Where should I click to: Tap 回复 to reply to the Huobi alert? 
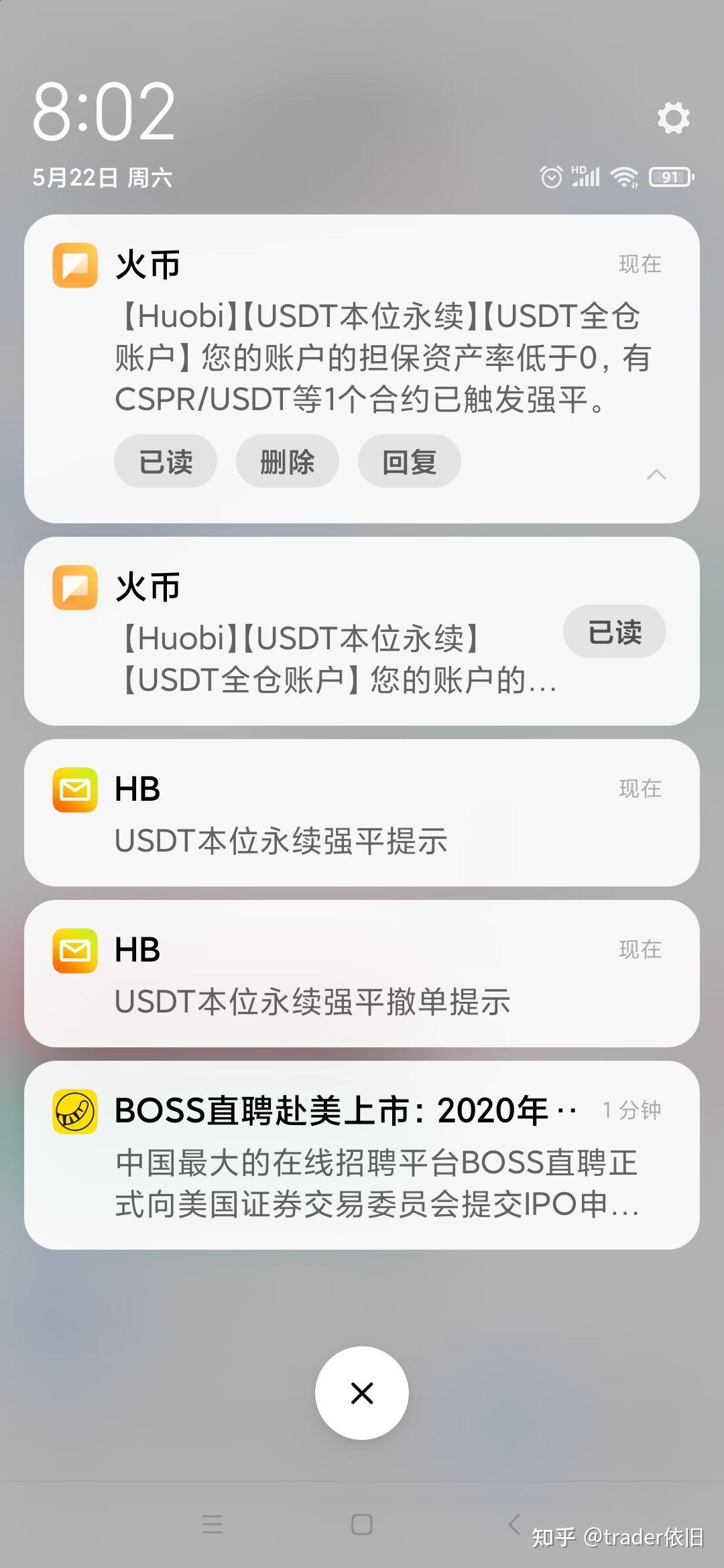[408, 460]
